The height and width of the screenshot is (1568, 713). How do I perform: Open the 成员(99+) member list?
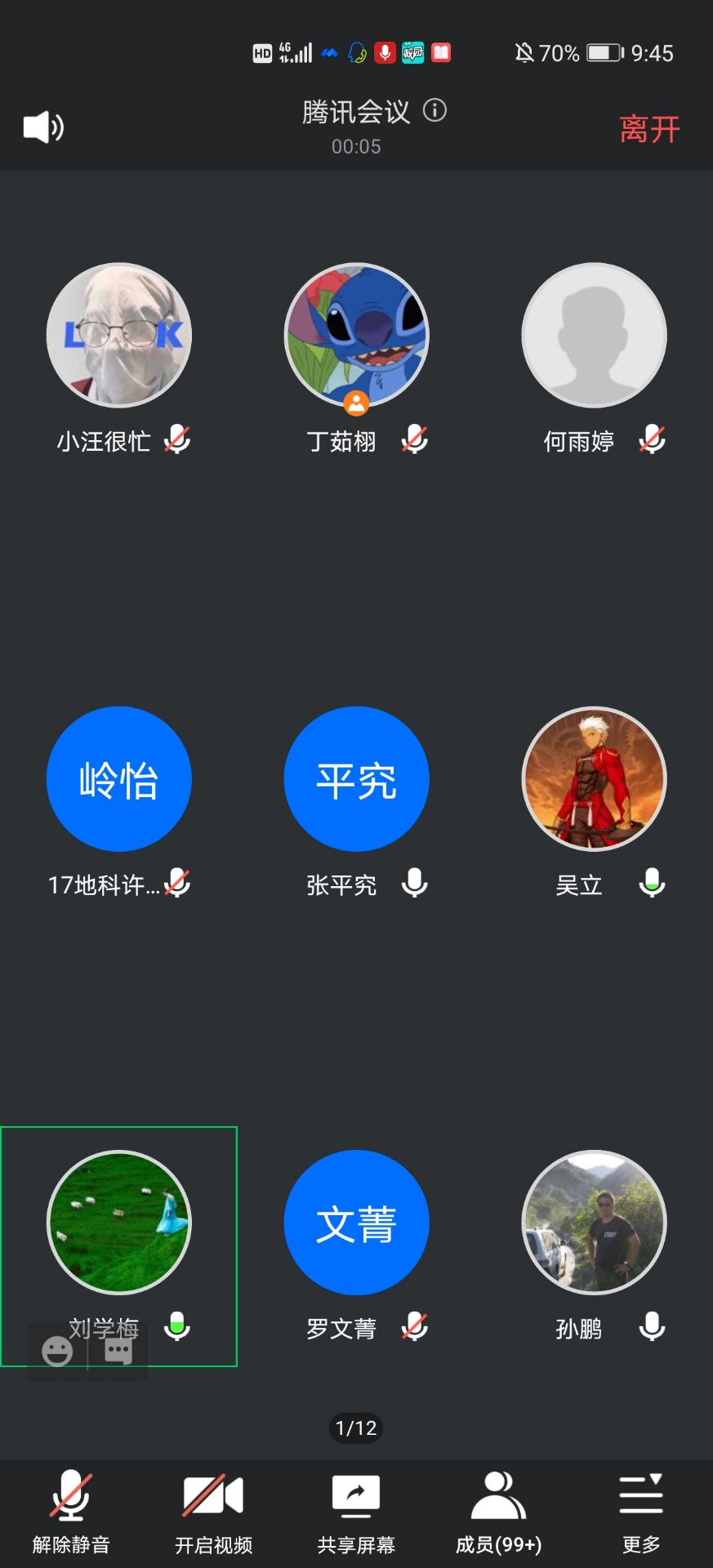(498, 1511)
